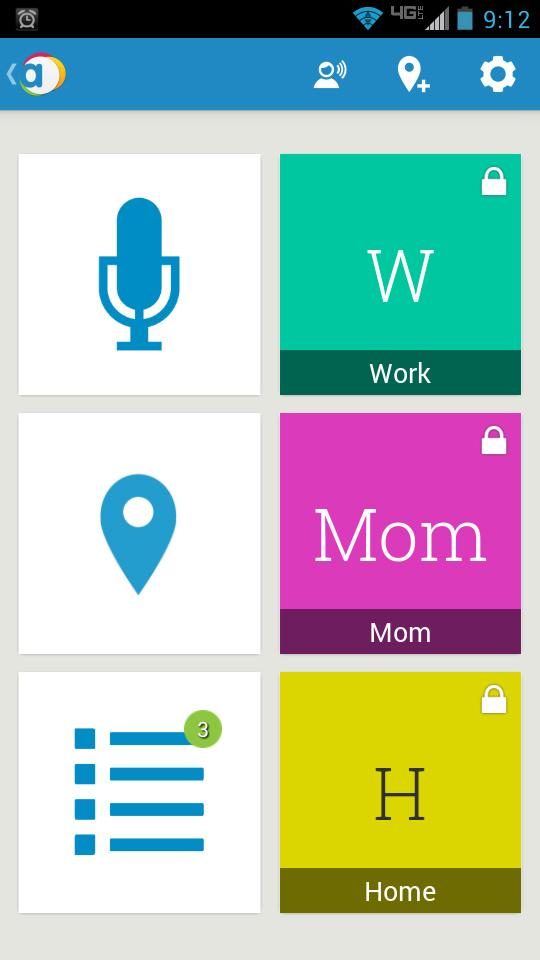Image resolution: width=540 pixels, height=960 pixels.
Task: Open the location pin tile
Action: [140, 533]
